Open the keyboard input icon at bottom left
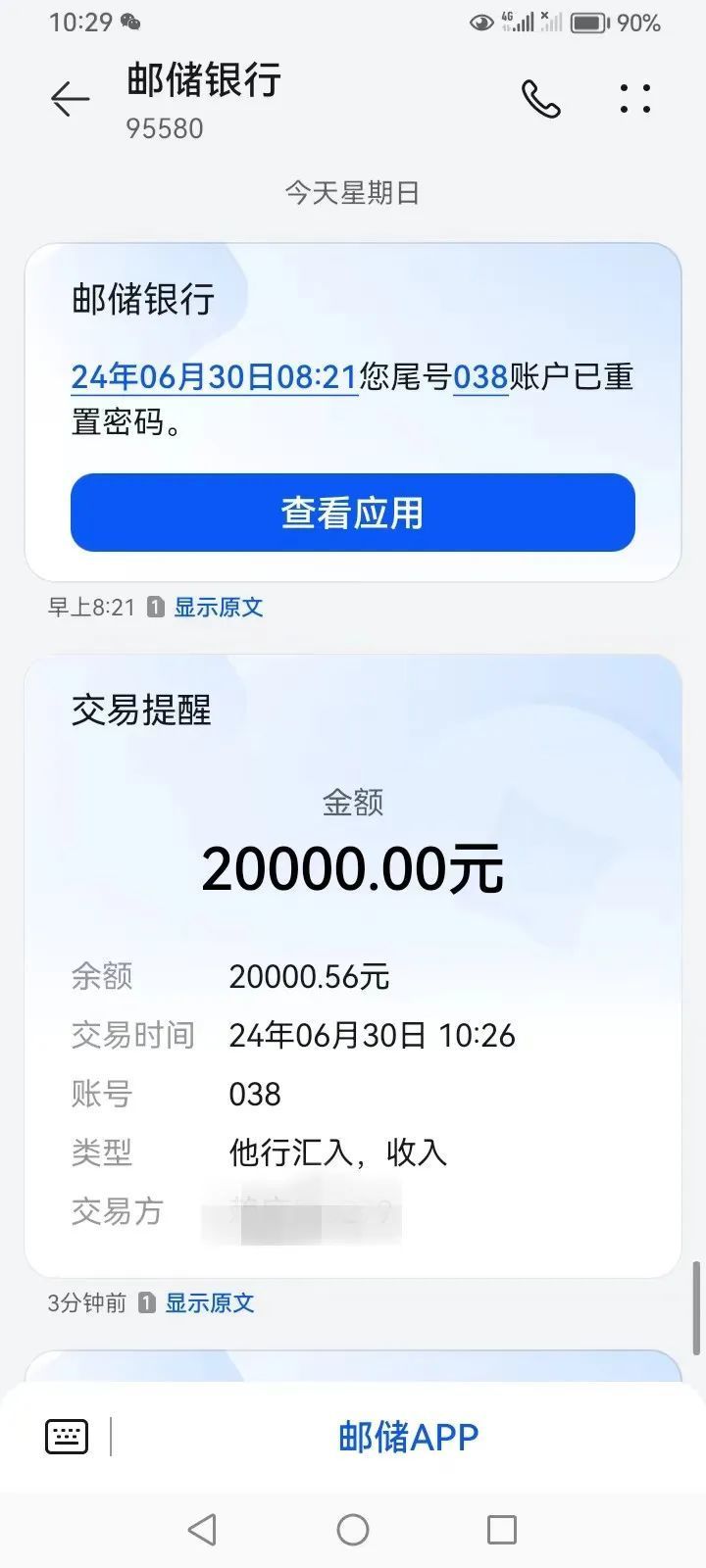 click(x=66, y=1435)
